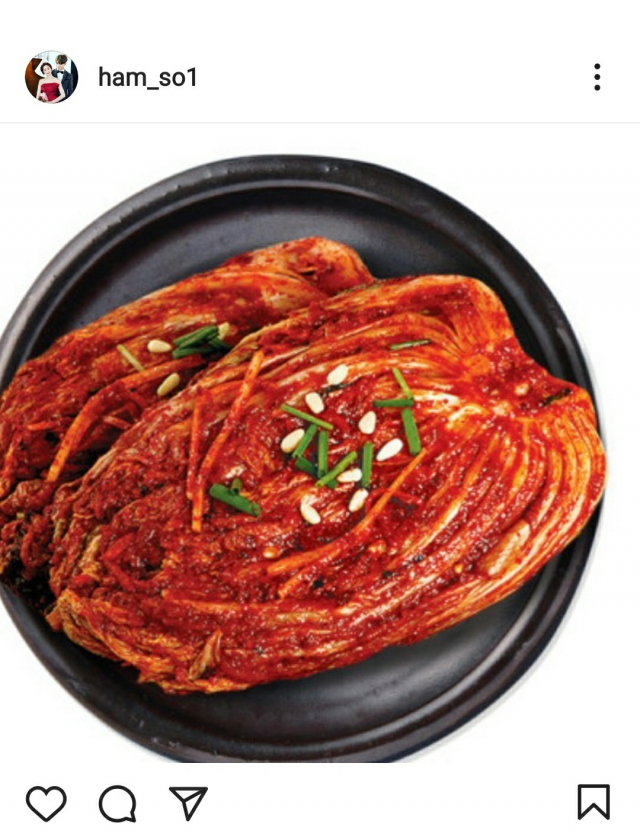Open comments on this post
The width and height of the screenshot is (640, 840).
[x=117, y=803]
